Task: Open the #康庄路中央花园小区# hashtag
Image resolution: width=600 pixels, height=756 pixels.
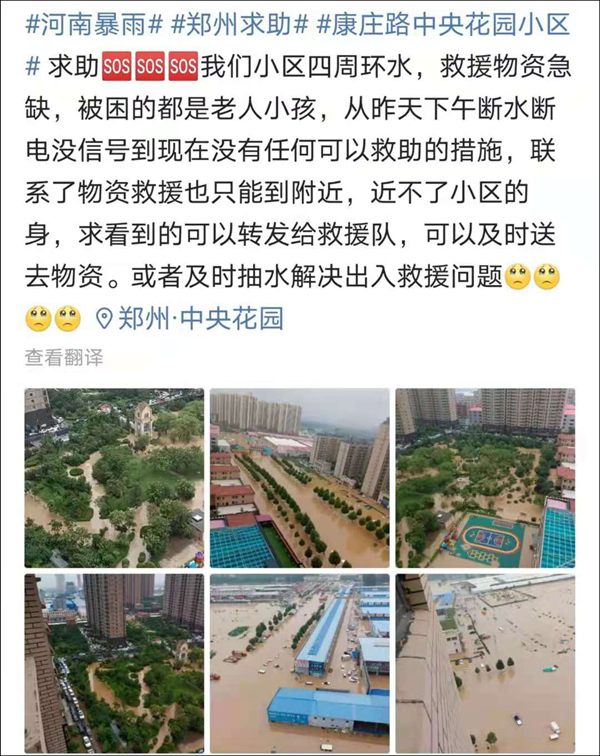Action: 298,45
